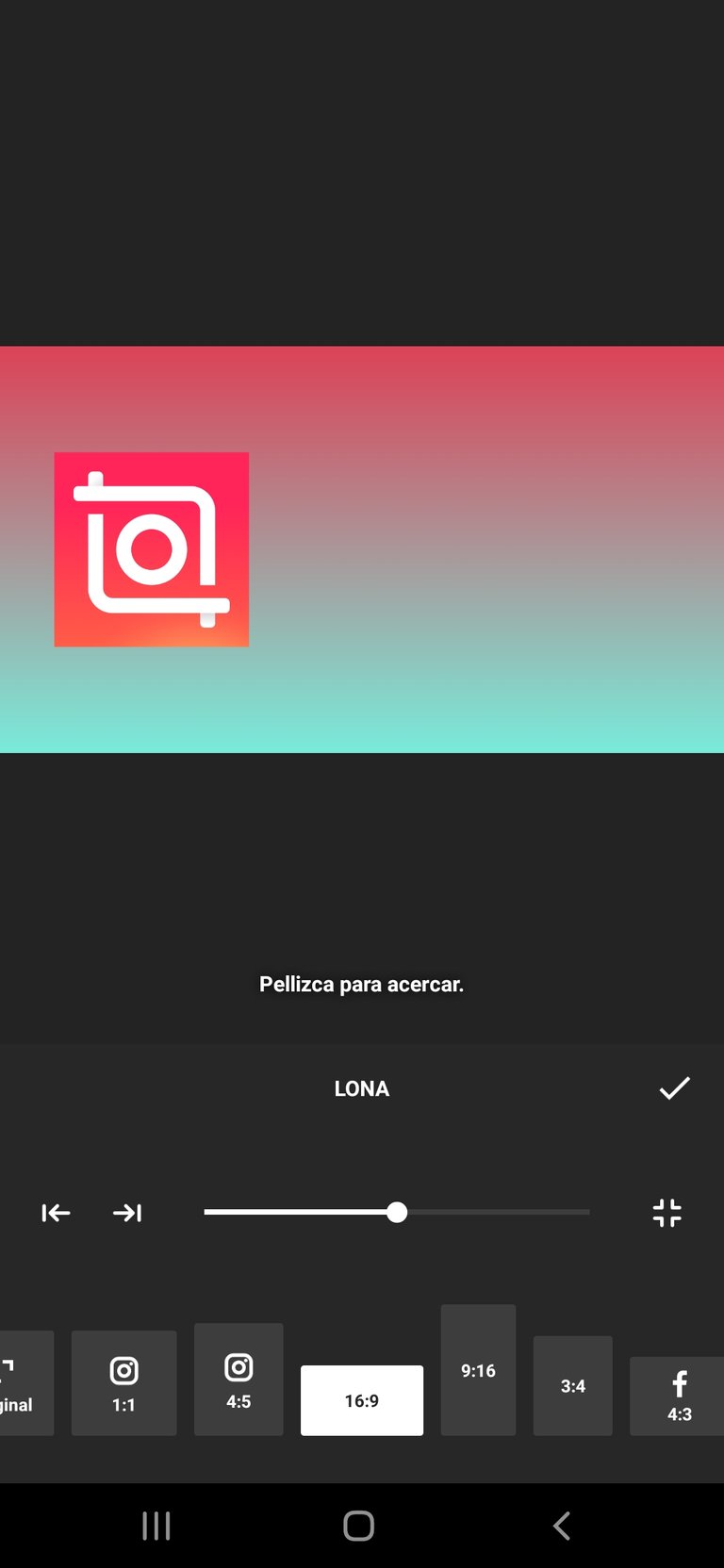Choose the Instagram 4:5 ratio
Image resolution: width=724 pixels, height=1568 pixels.
[239, 1380]
